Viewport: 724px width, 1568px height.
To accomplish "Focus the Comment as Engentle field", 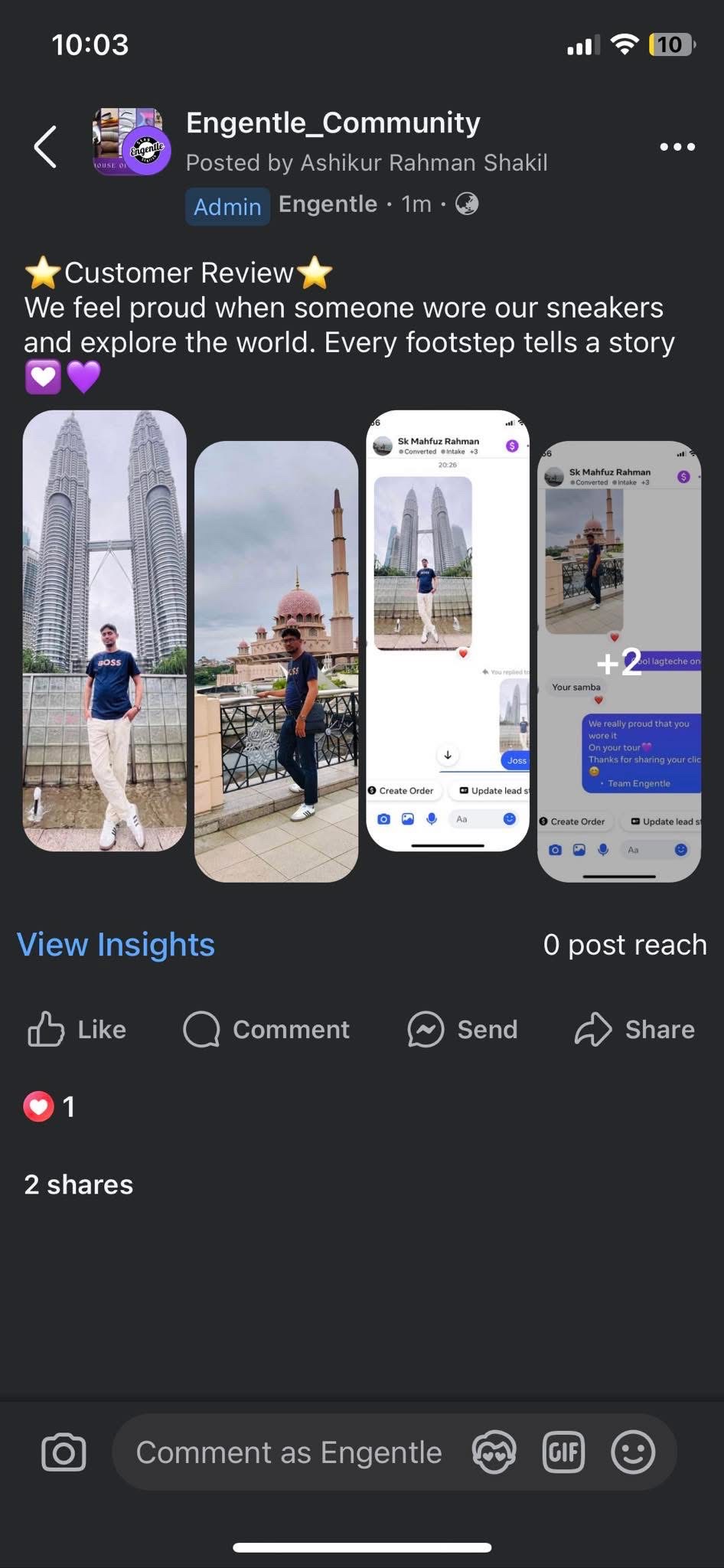I will point(289,1452).
